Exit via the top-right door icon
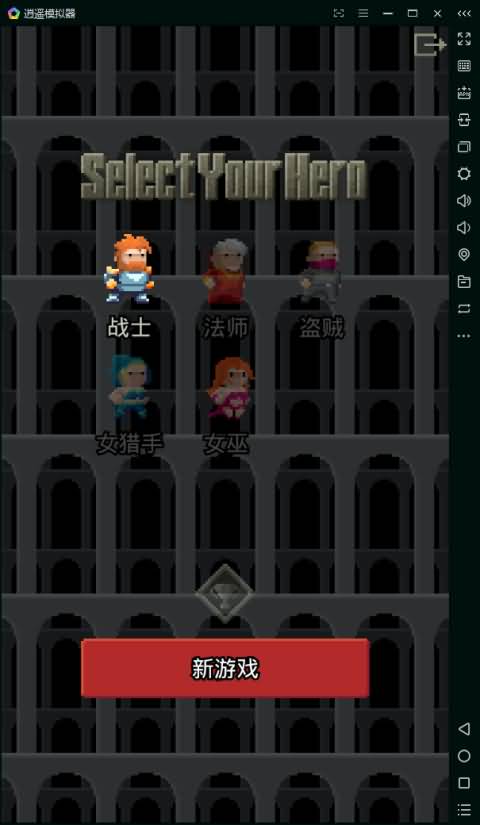 [430, 45]
